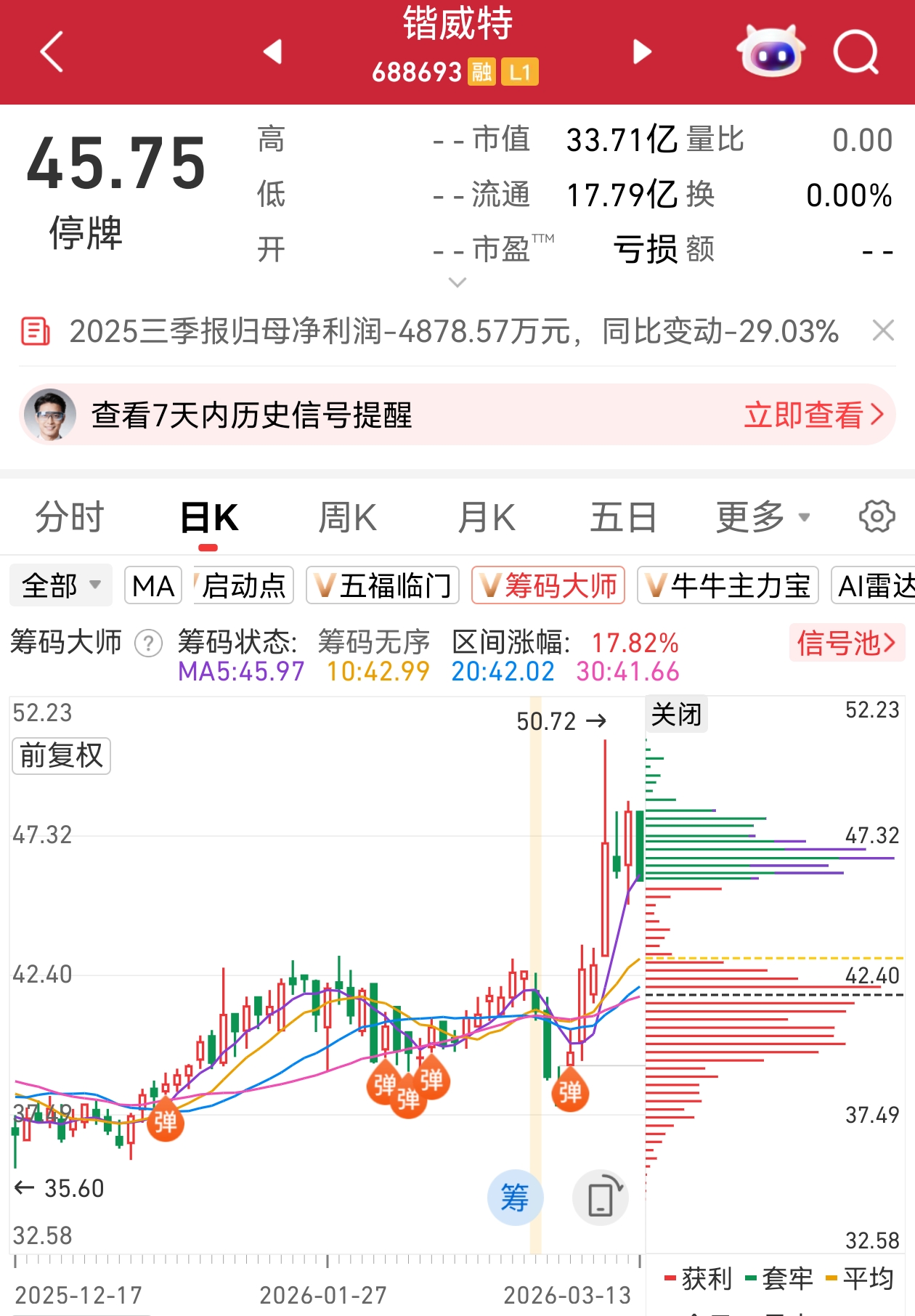
Task: Tap 立即查看 for history signals
Action: (813, 415)
